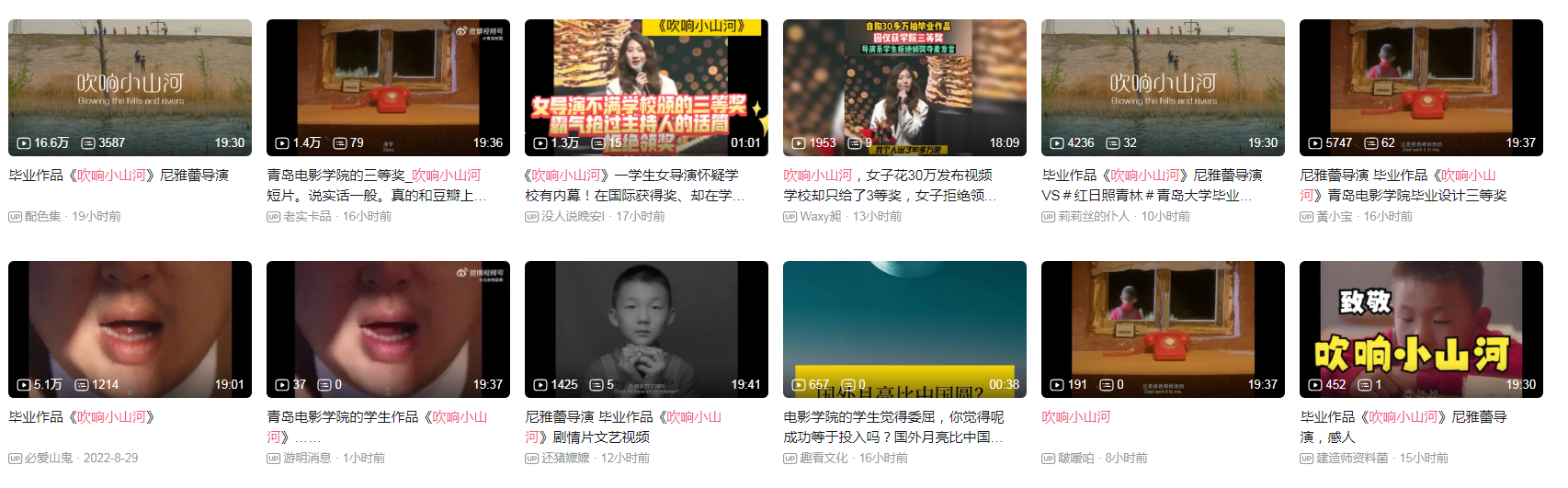Play the 00:38 moon video by 趣看文化

(904, 329)
